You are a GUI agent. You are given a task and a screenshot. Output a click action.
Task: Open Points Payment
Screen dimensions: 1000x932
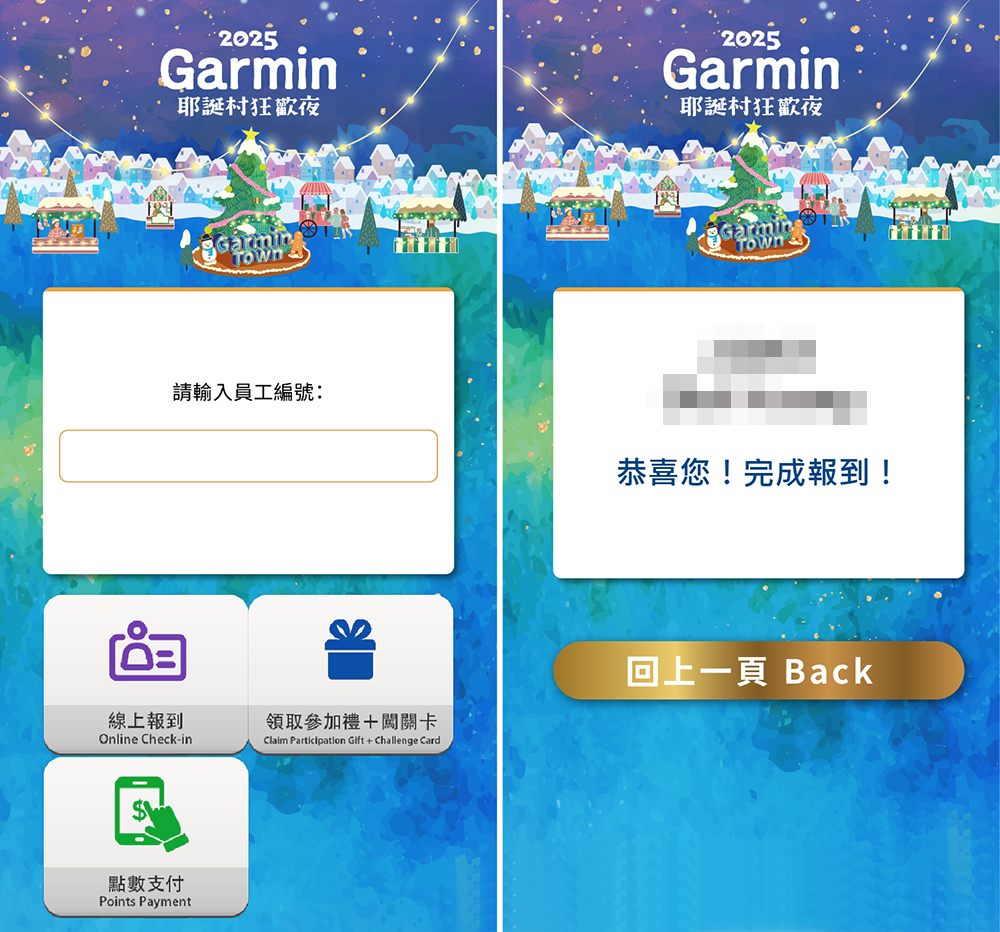(146, 837)
